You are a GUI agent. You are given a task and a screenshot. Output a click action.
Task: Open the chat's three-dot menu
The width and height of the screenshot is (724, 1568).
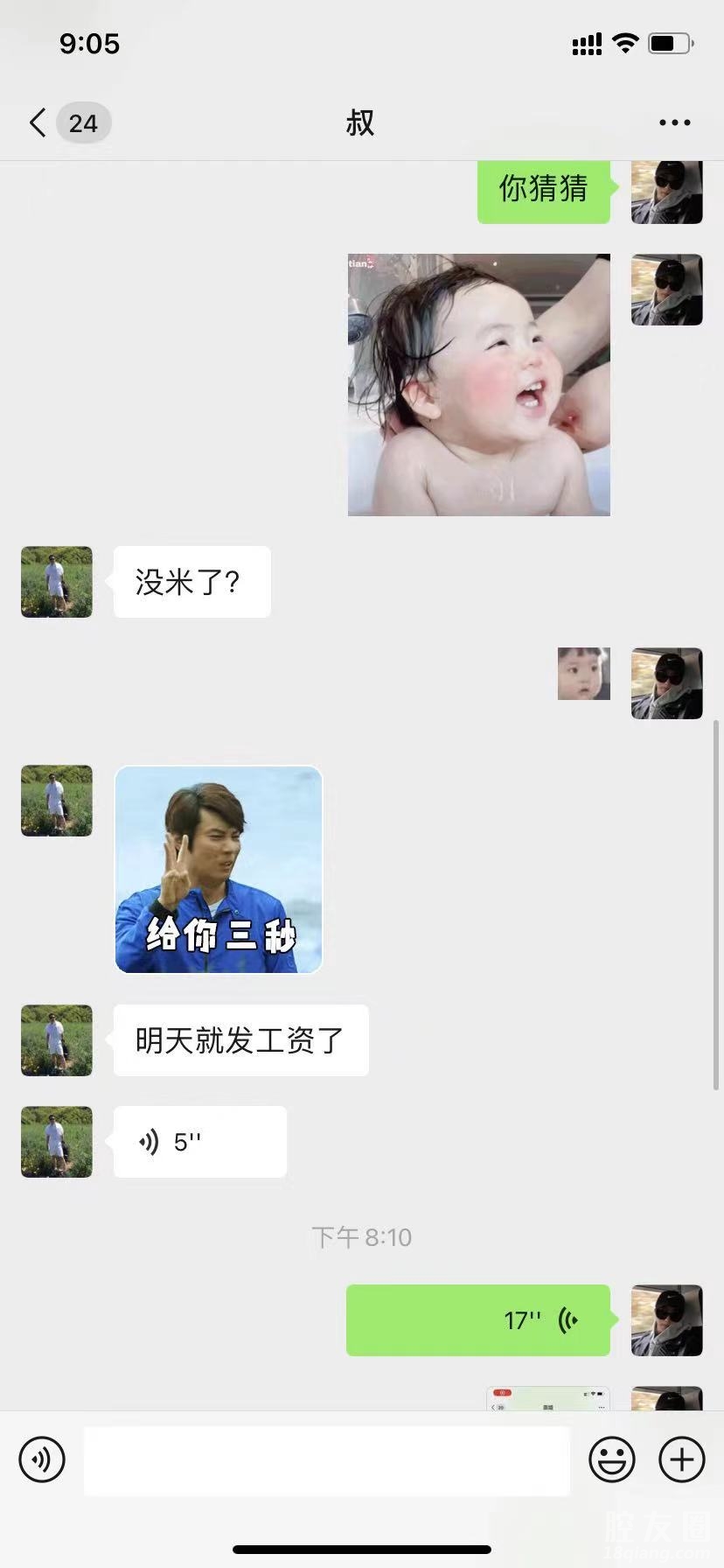674,122
